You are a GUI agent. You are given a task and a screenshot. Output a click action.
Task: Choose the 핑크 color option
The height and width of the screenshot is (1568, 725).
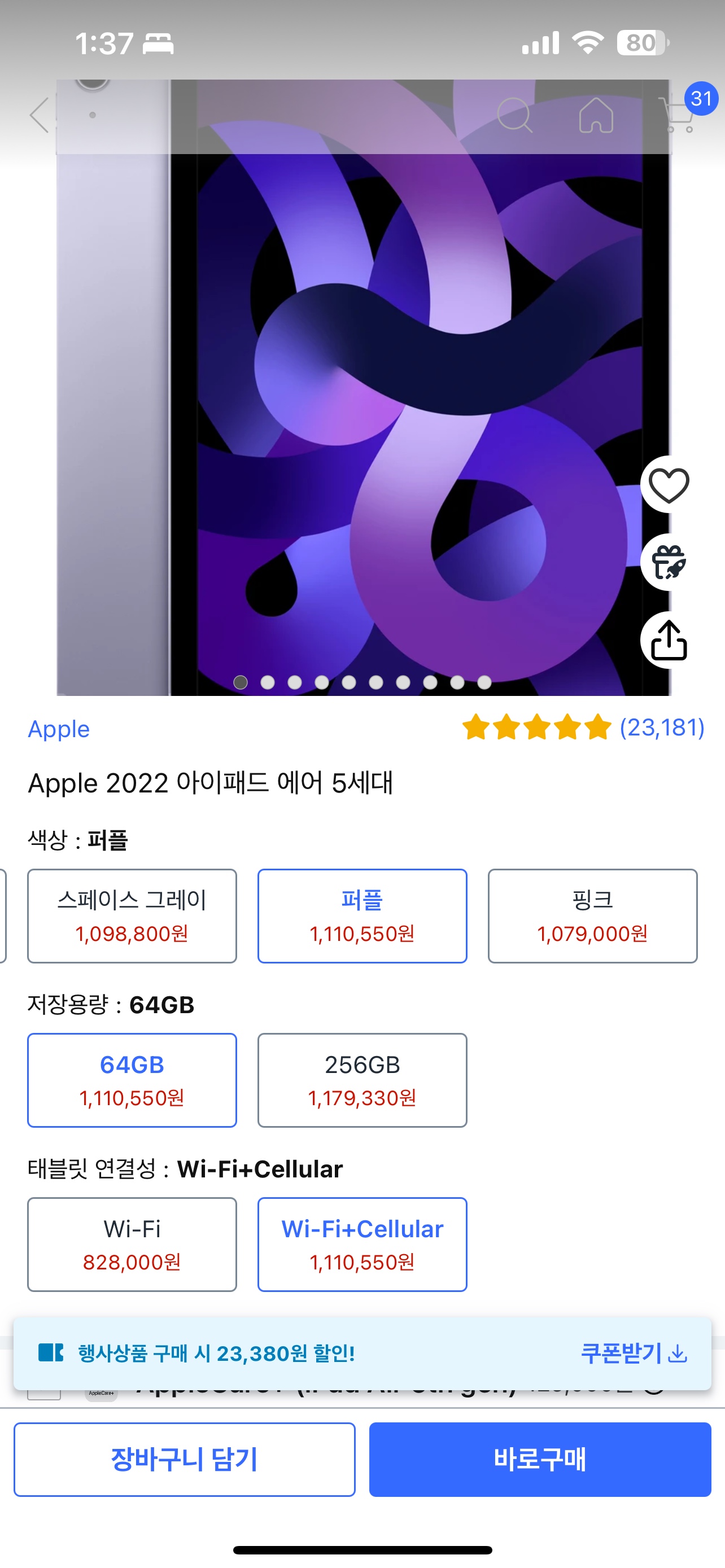click(592, 916)
